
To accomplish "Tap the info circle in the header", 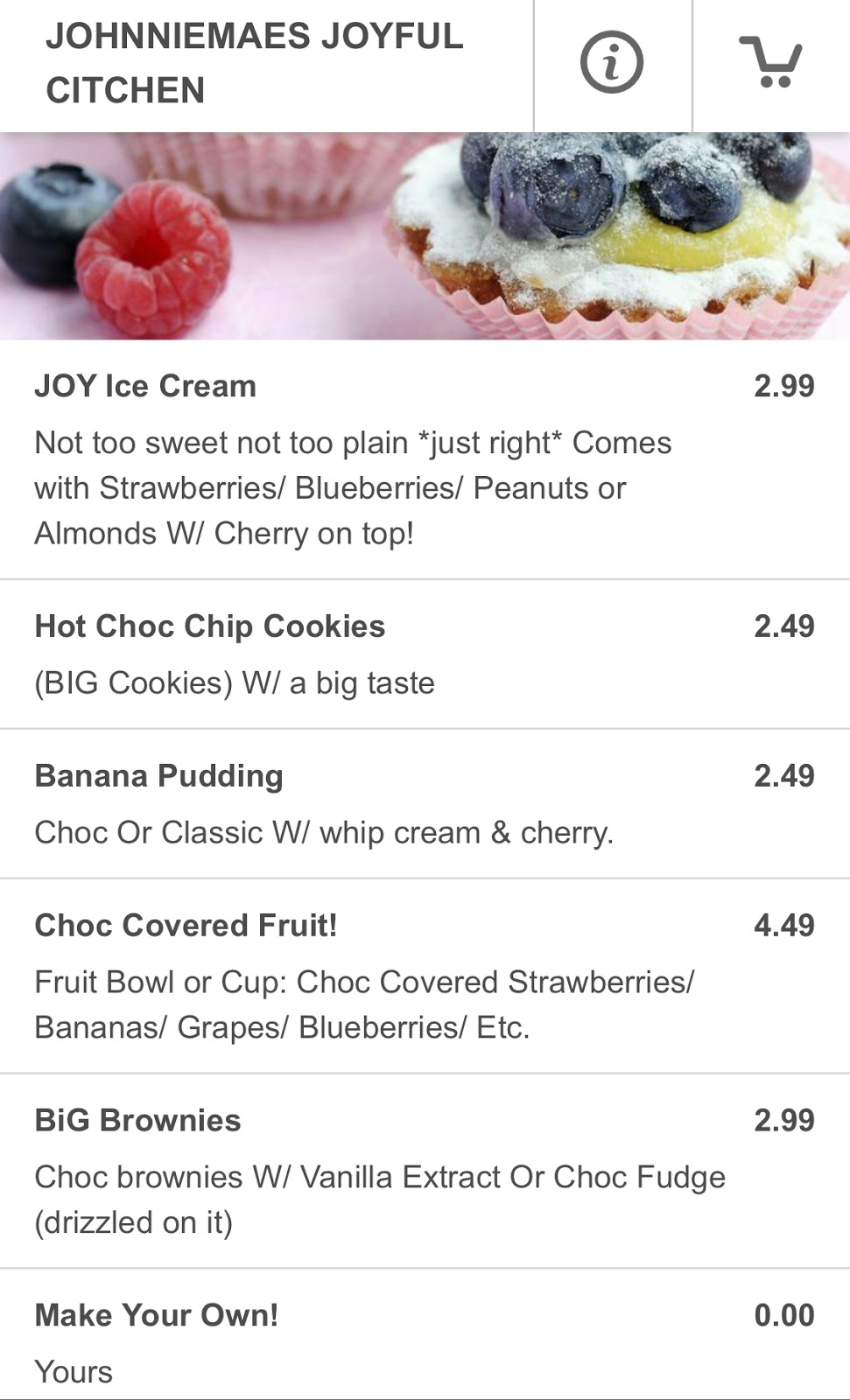I will 611,62.
